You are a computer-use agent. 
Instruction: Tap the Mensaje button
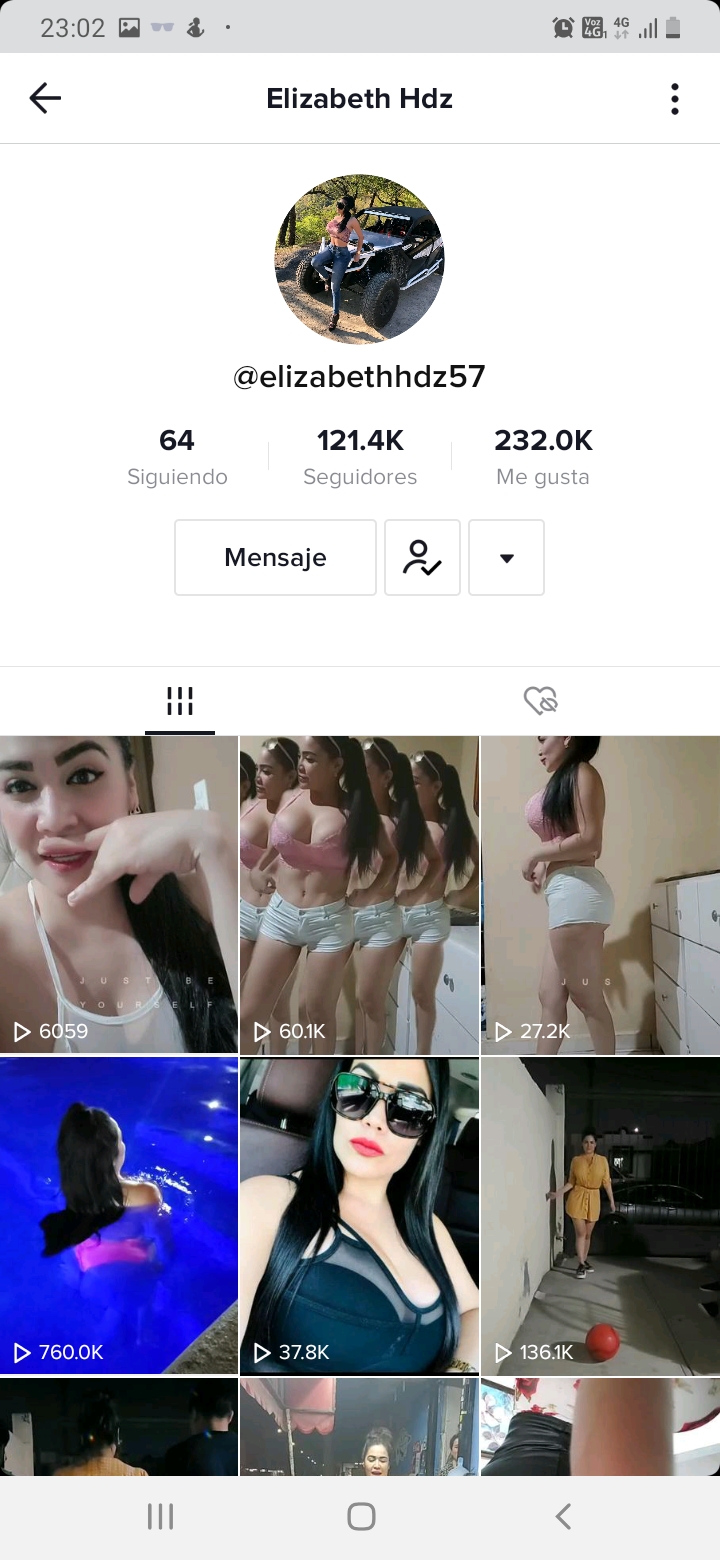275,557
